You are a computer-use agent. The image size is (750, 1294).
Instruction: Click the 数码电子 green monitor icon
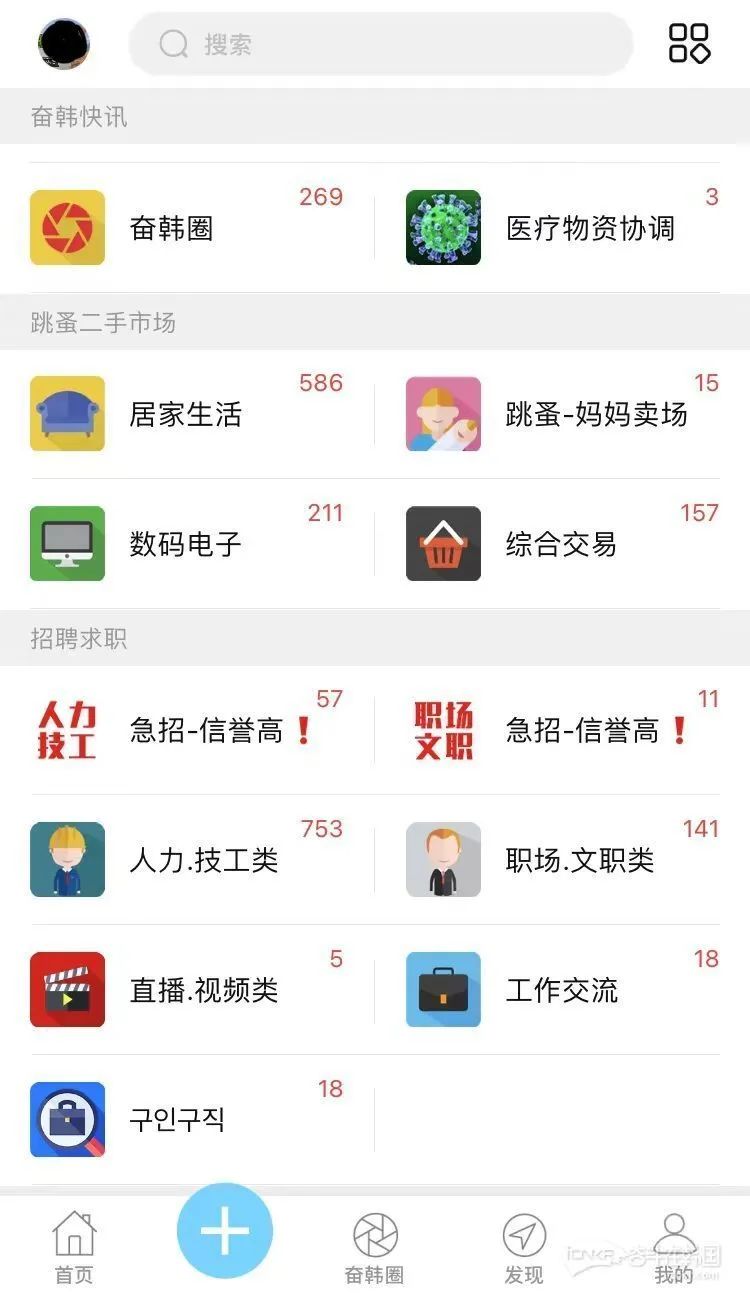click(x=67, y=543)
